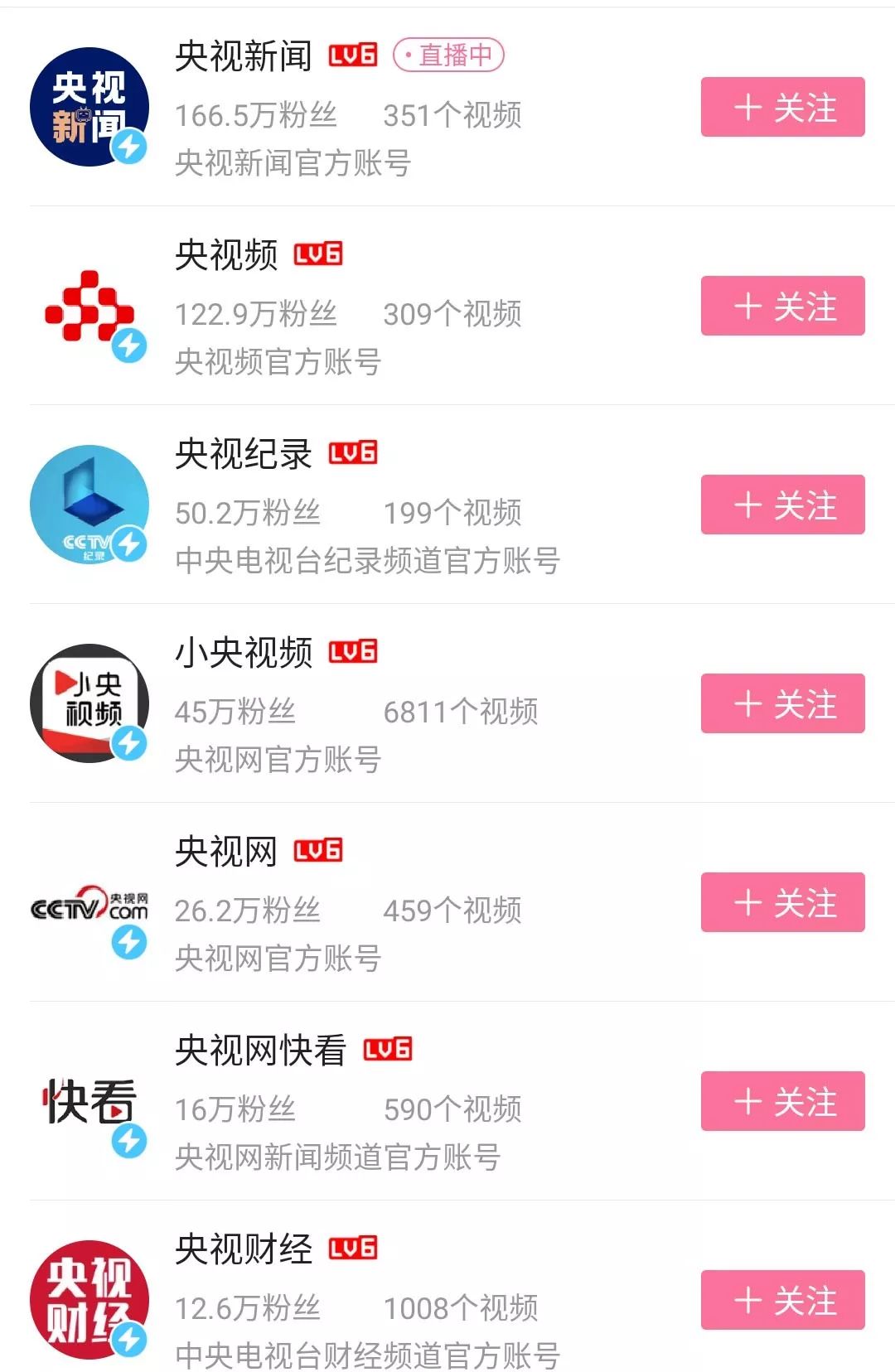895x1372 pixels.
Task: Follow the 小央视频 account
Action: point(782,703)
